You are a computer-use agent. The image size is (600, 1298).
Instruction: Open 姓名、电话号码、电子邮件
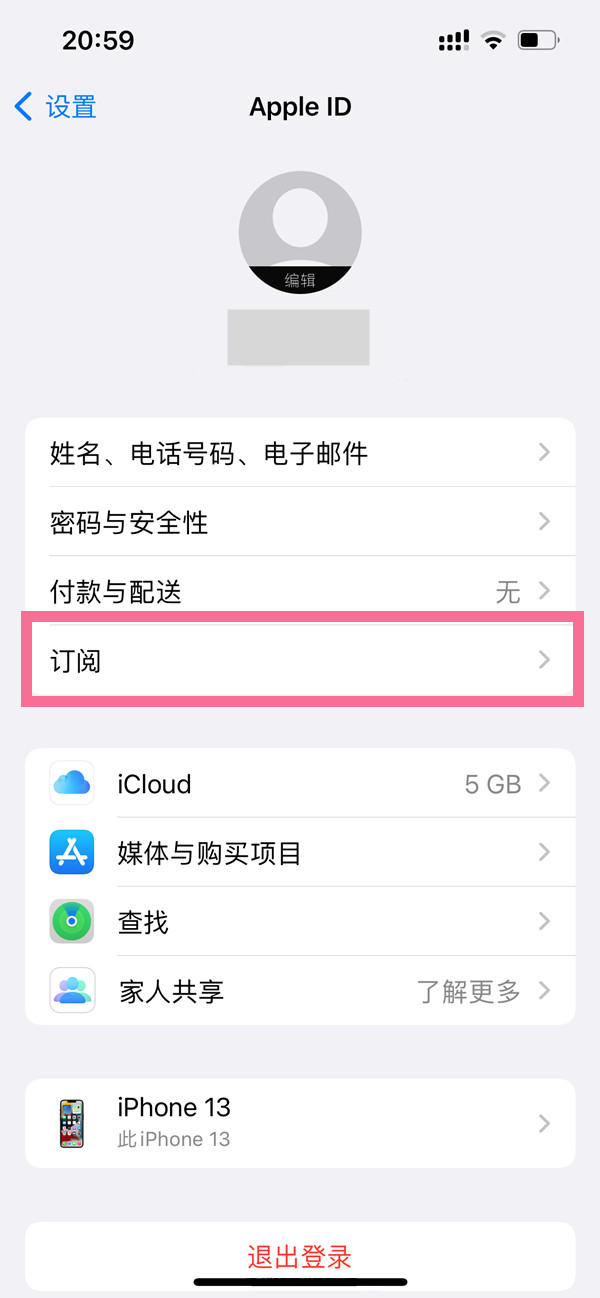tap(300, 453)
